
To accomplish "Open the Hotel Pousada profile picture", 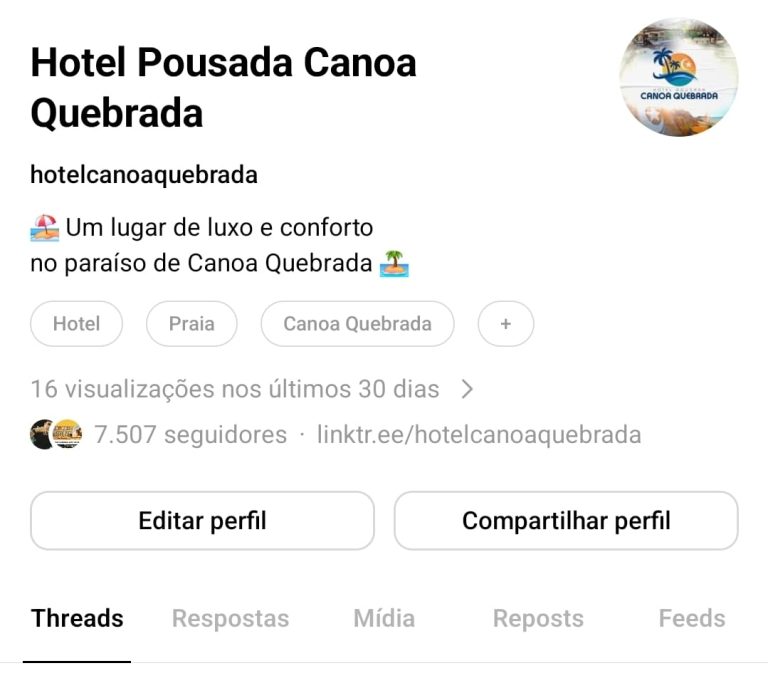I will [x=679, y=77].
